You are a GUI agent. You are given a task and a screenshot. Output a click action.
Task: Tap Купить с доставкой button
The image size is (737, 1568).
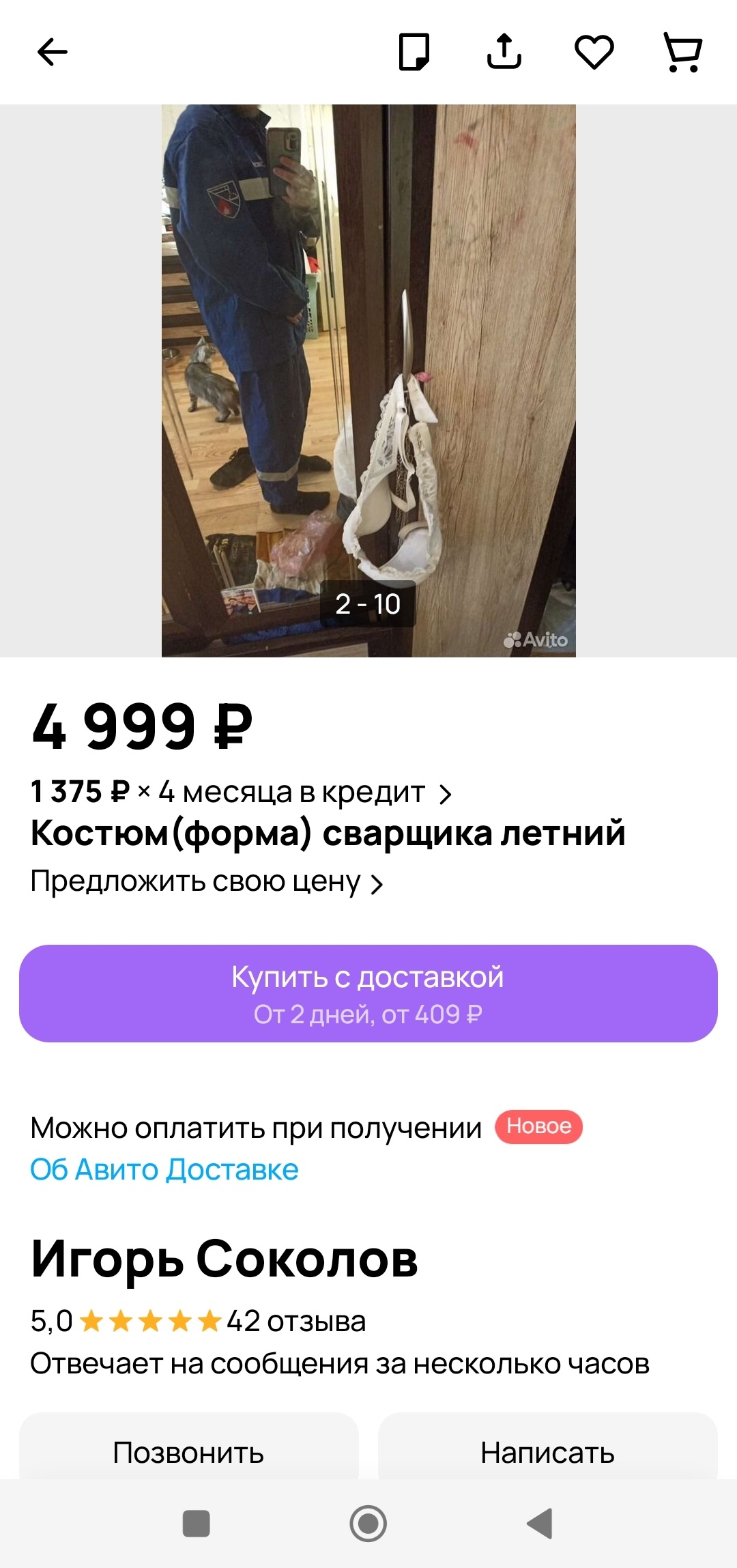coord(369,993)
